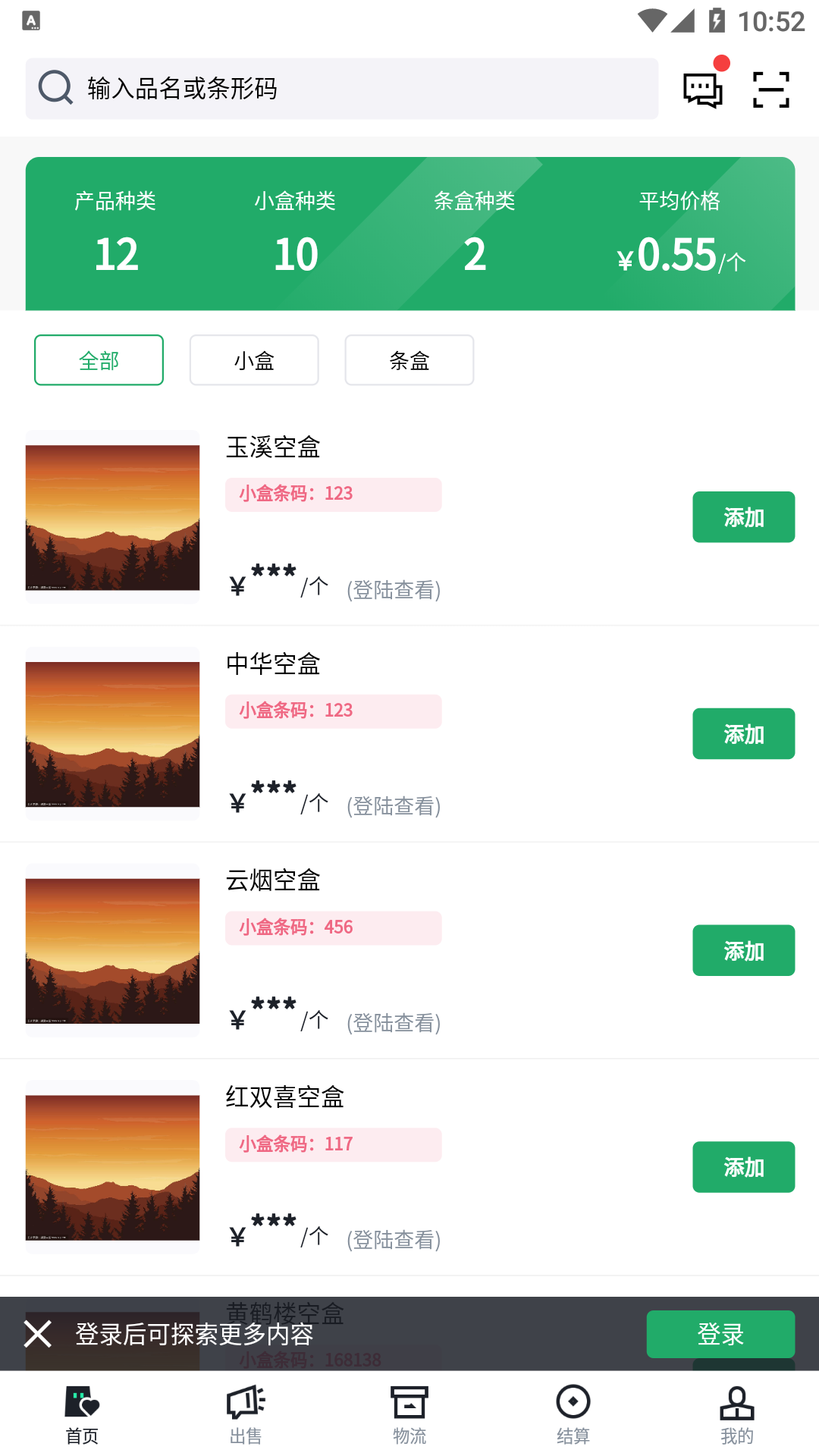This screenshot has width=819, height=1456.
Task: Switch to the 小盒 filter tab
Action: (x=253, y=360)
